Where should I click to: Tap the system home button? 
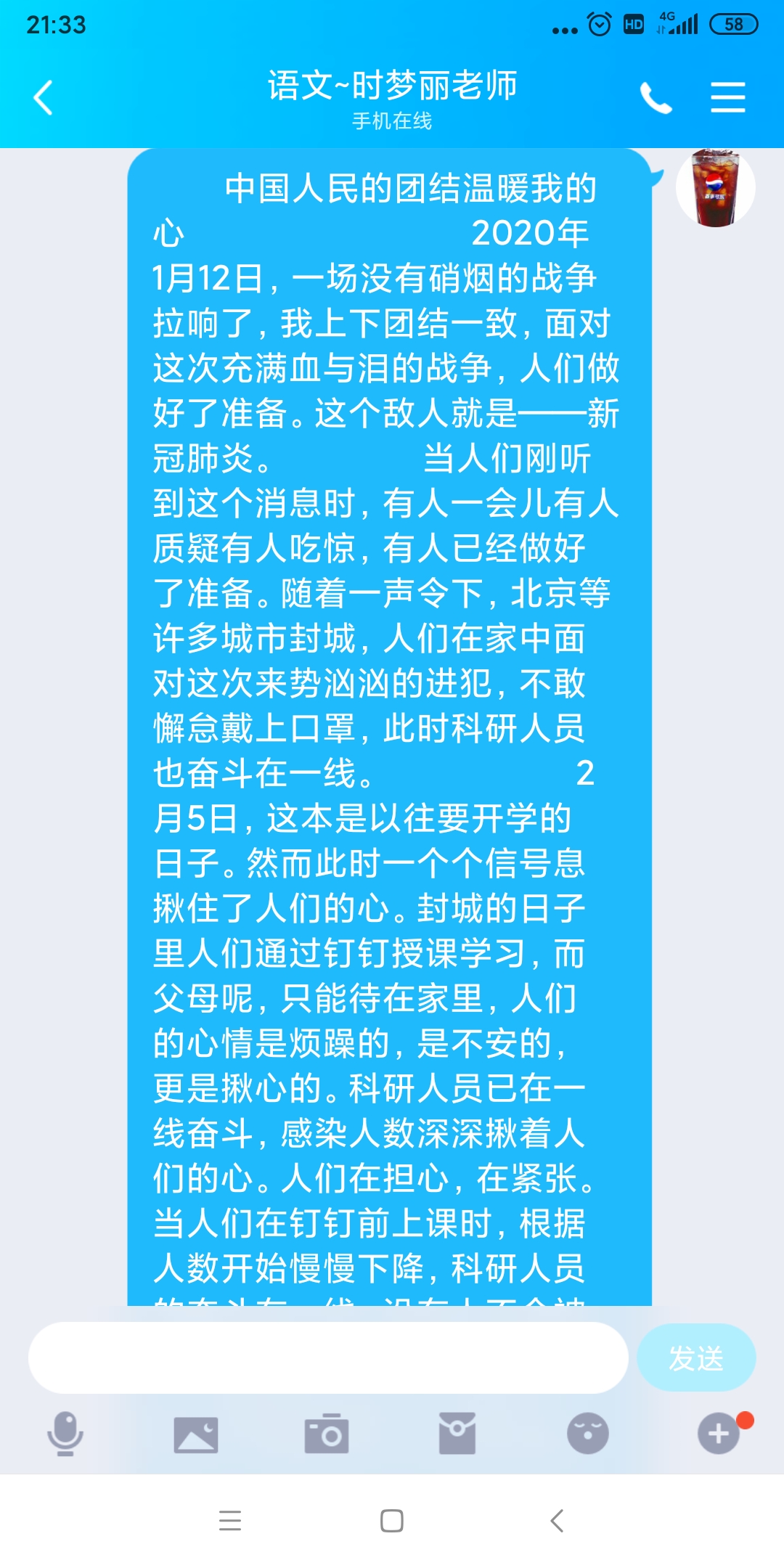[x=392, y=1521]
